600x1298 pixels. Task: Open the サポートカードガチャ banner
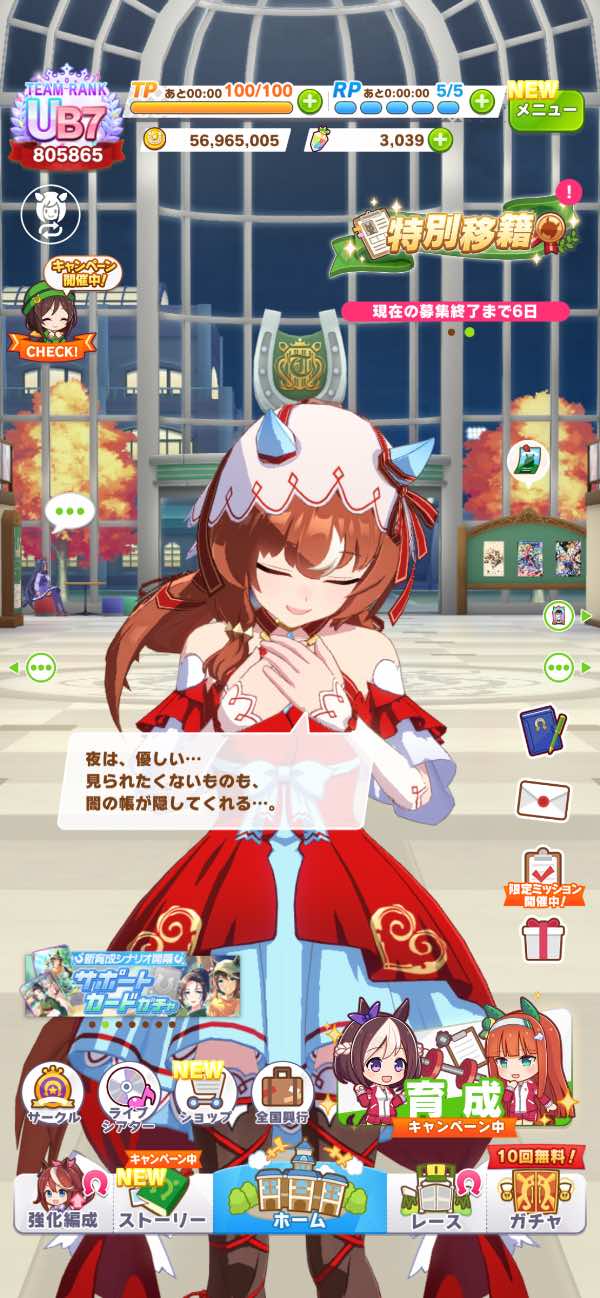click(132, 982)
